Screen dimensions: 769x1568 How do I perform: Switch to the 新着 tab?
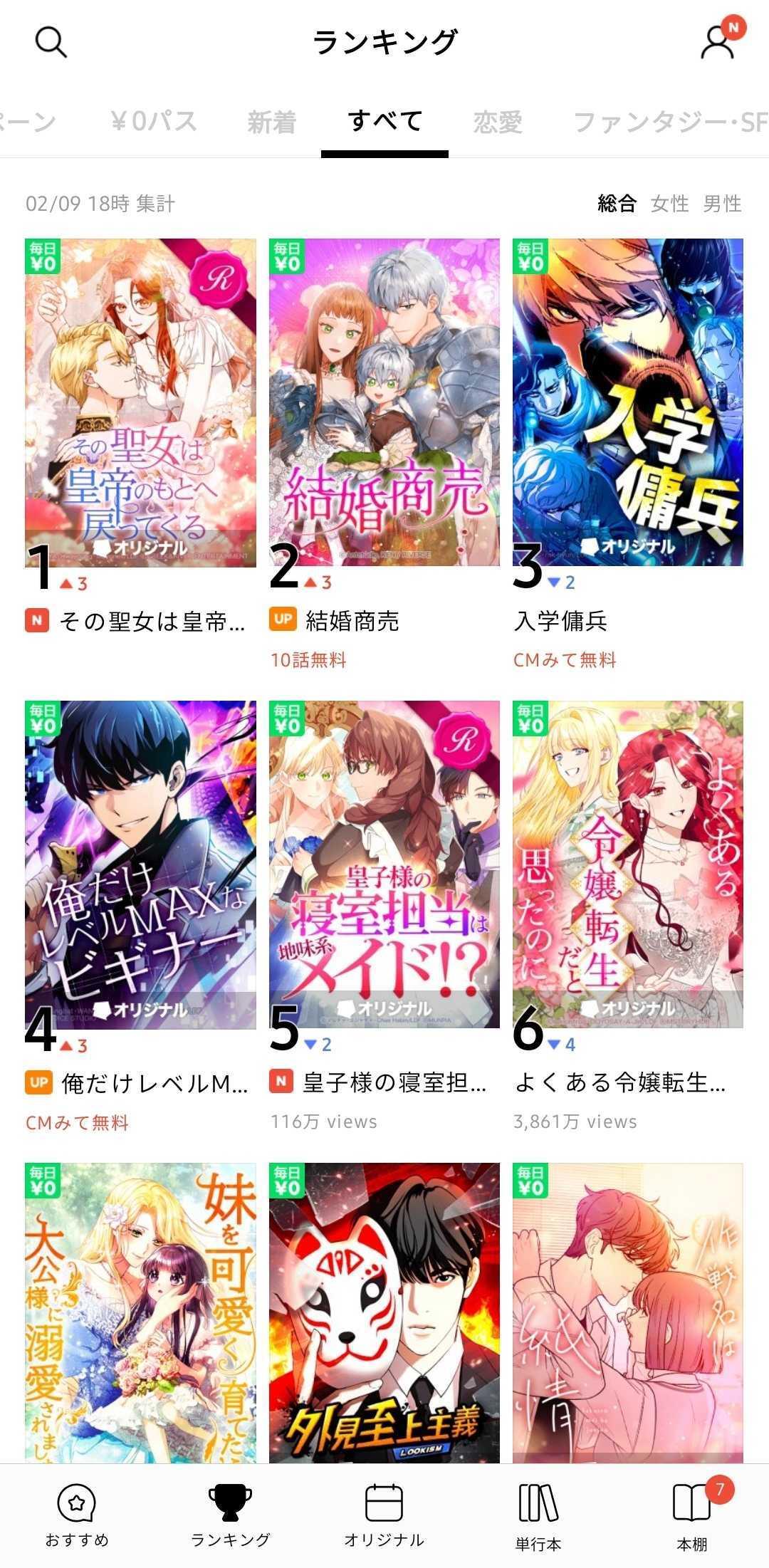coord(271,122)
